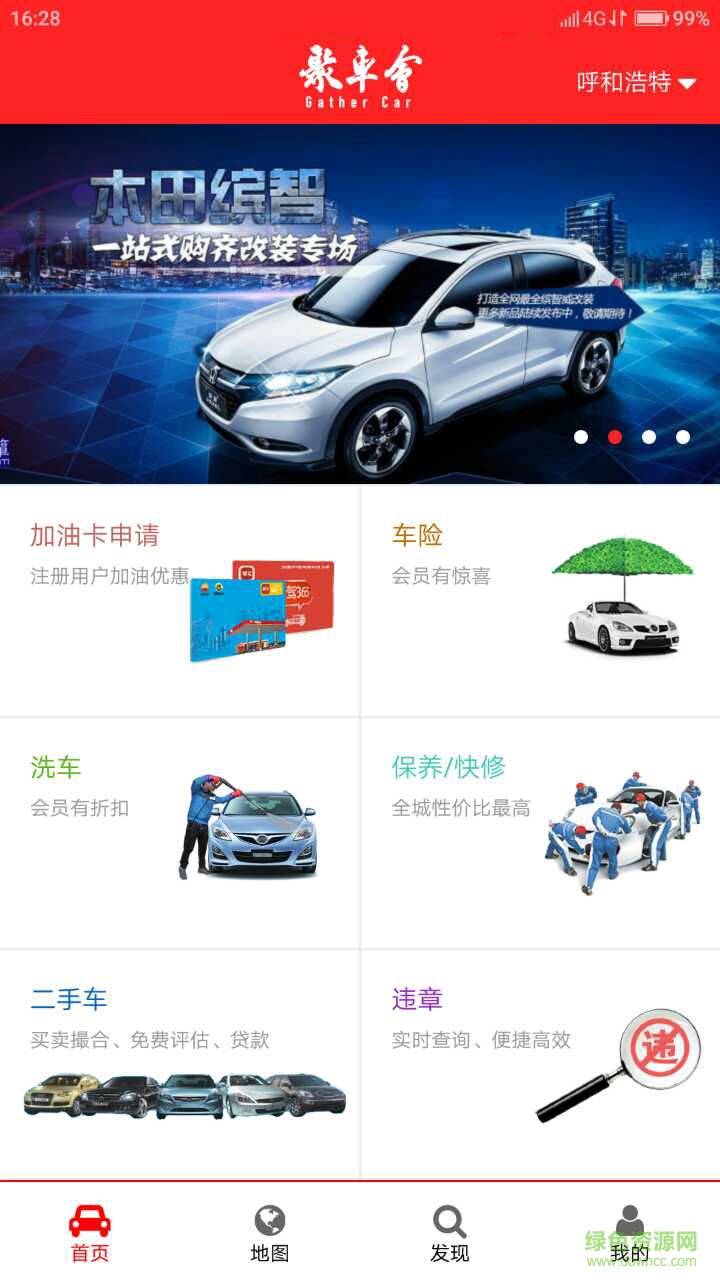Tap the 聚车会 Gather Car logo
720x1280 pixels.
[360, 75]
